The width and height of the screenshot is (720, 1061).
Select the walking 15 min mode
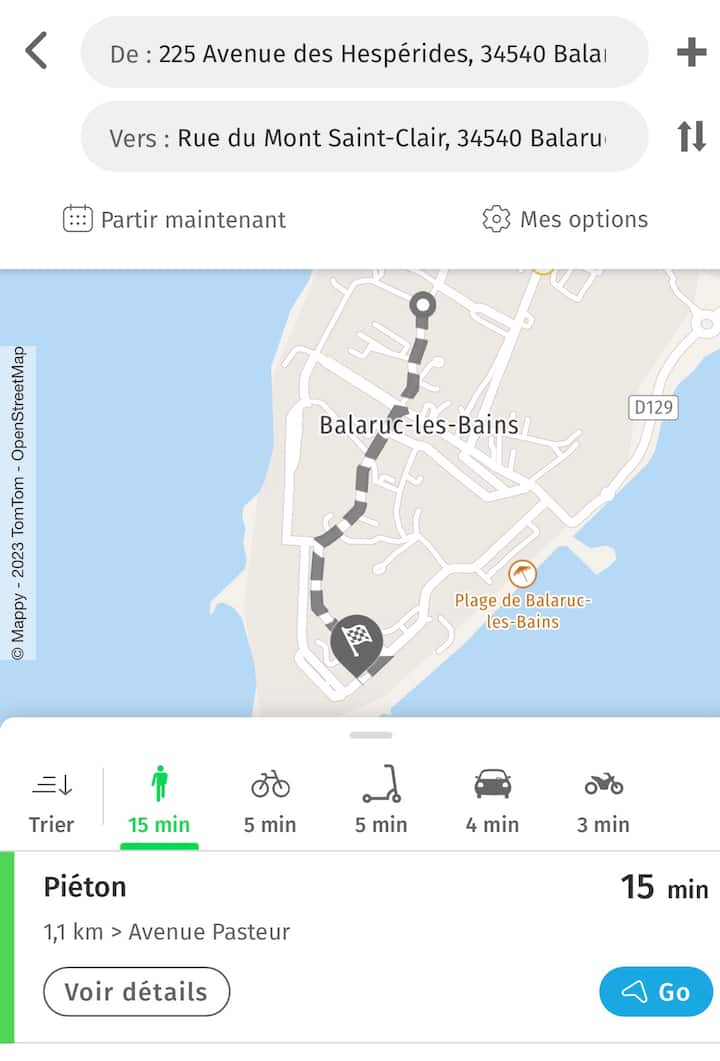[x=159, y=803]
